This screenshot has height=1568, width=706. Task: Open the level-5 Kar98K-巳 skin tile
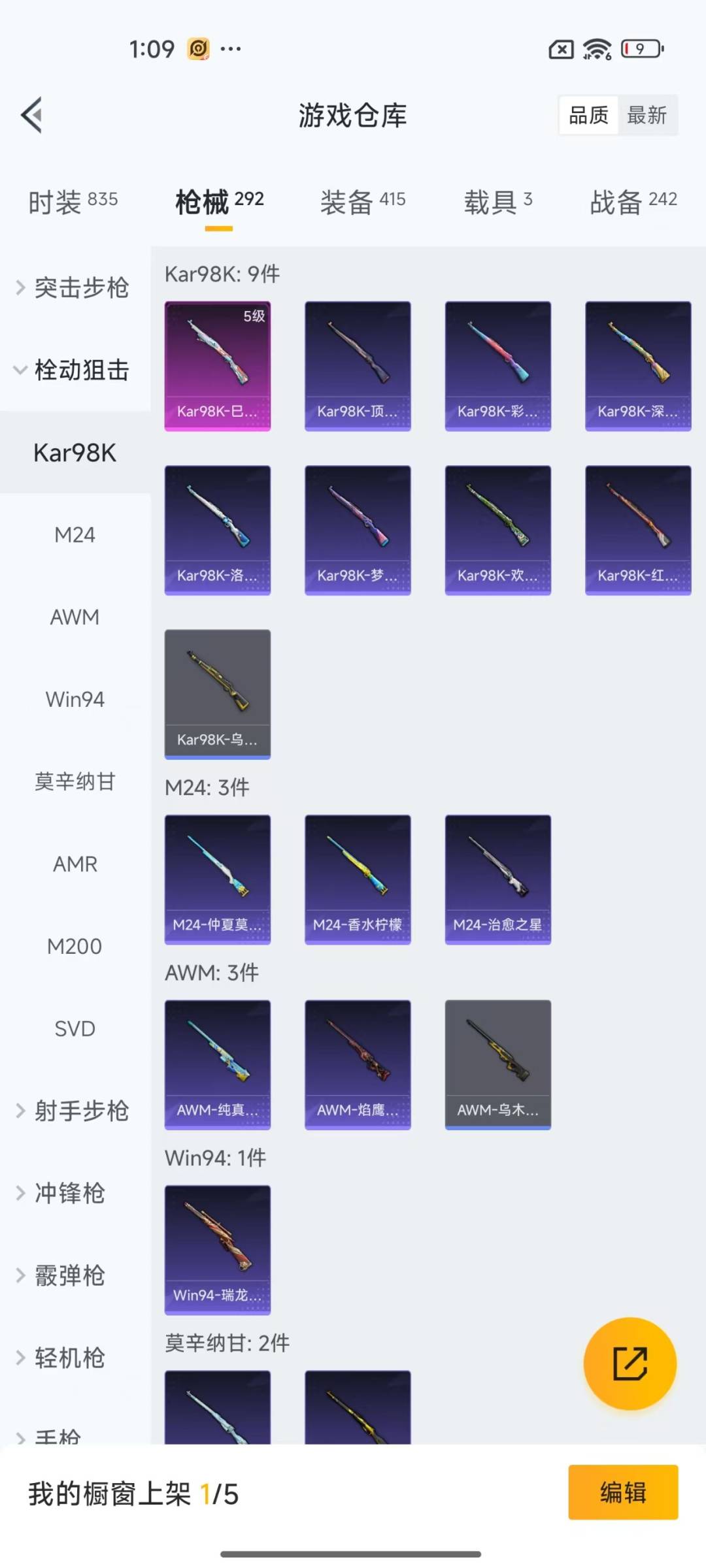point(217,366)
